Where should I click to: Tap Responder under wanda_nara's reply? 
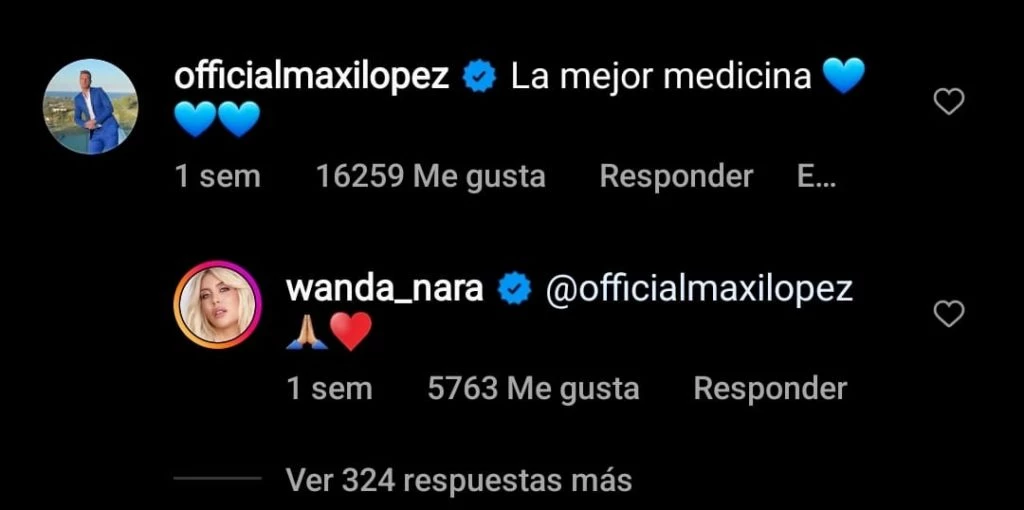pyautogui.click(x=770, y=388)
